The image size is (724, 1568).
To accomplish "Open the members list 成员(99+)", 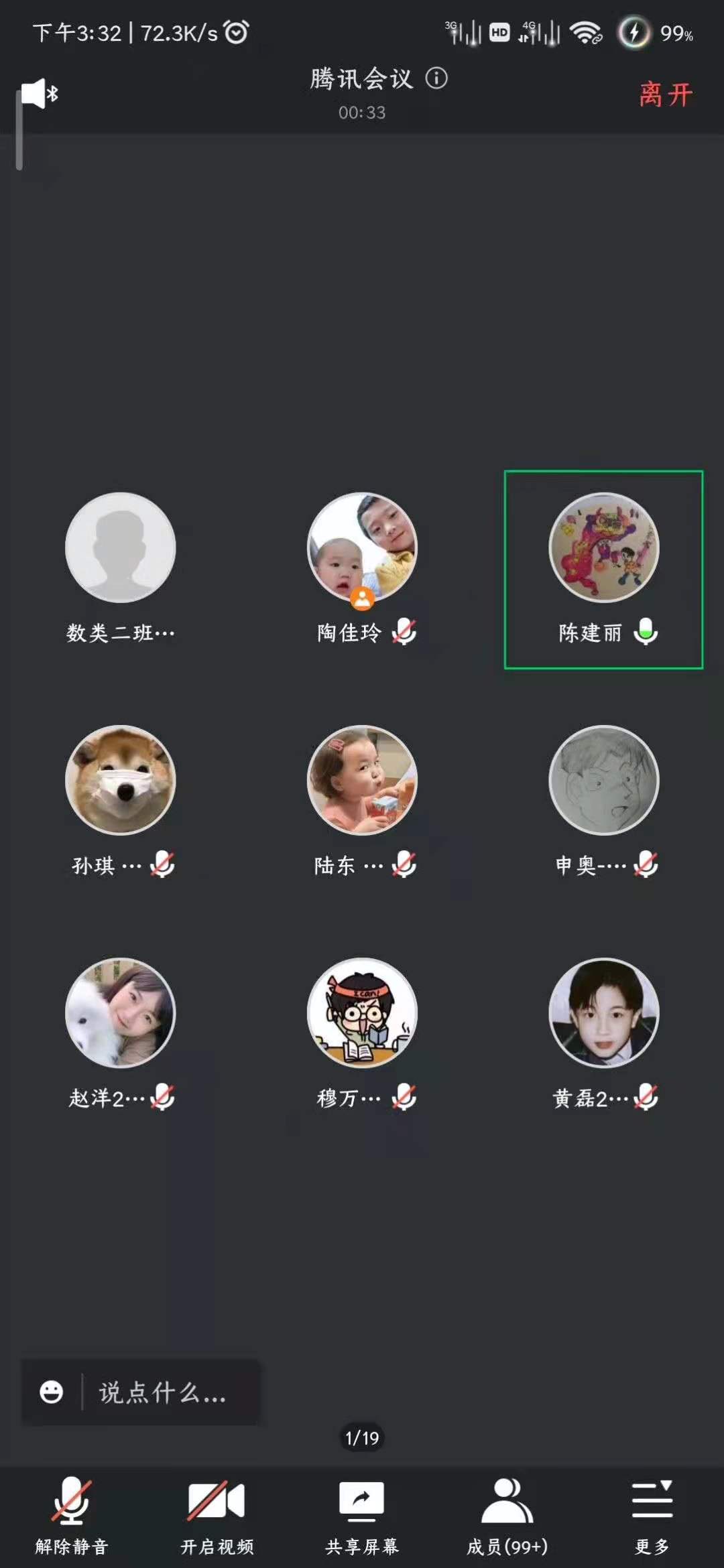I will click(507, 1516).
